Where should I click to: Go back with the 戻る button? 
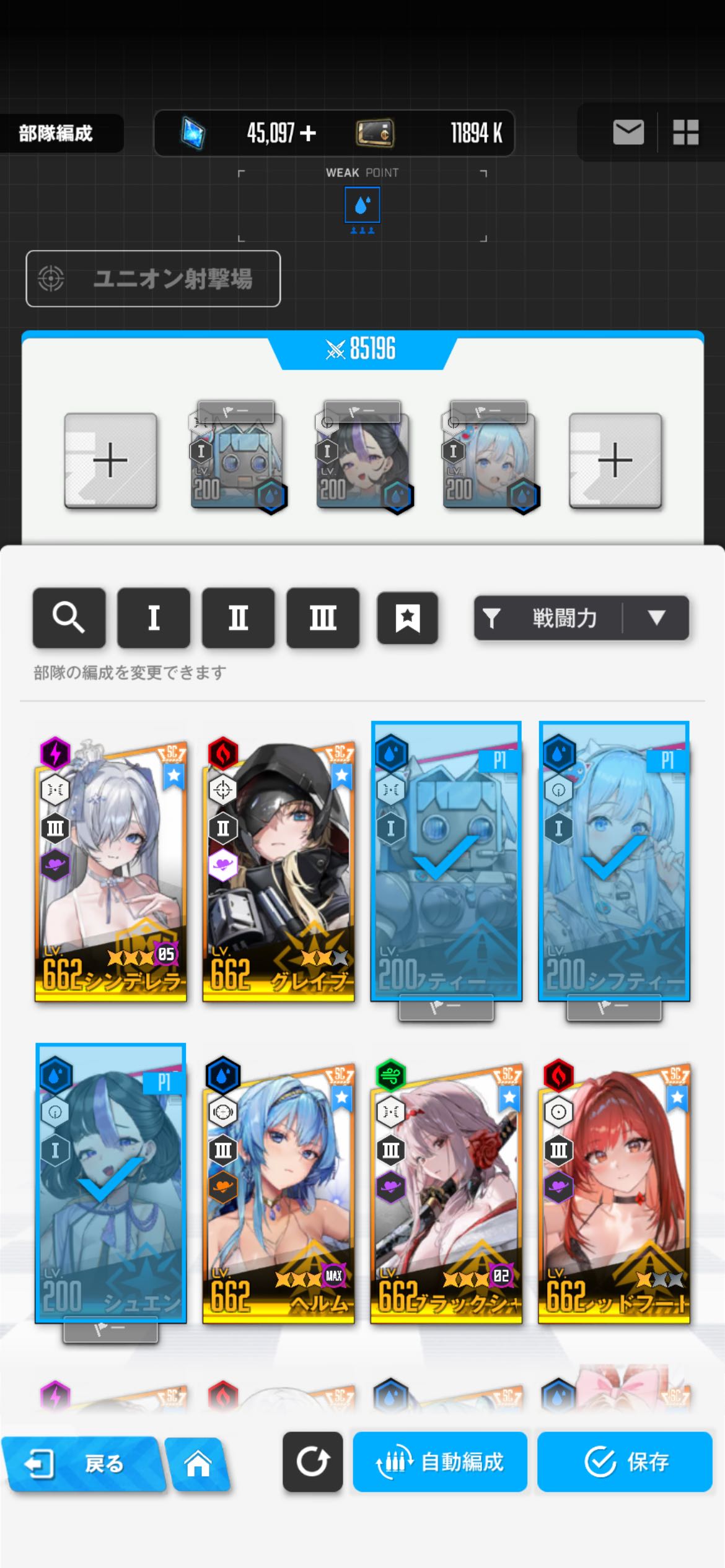(84, 1463)
